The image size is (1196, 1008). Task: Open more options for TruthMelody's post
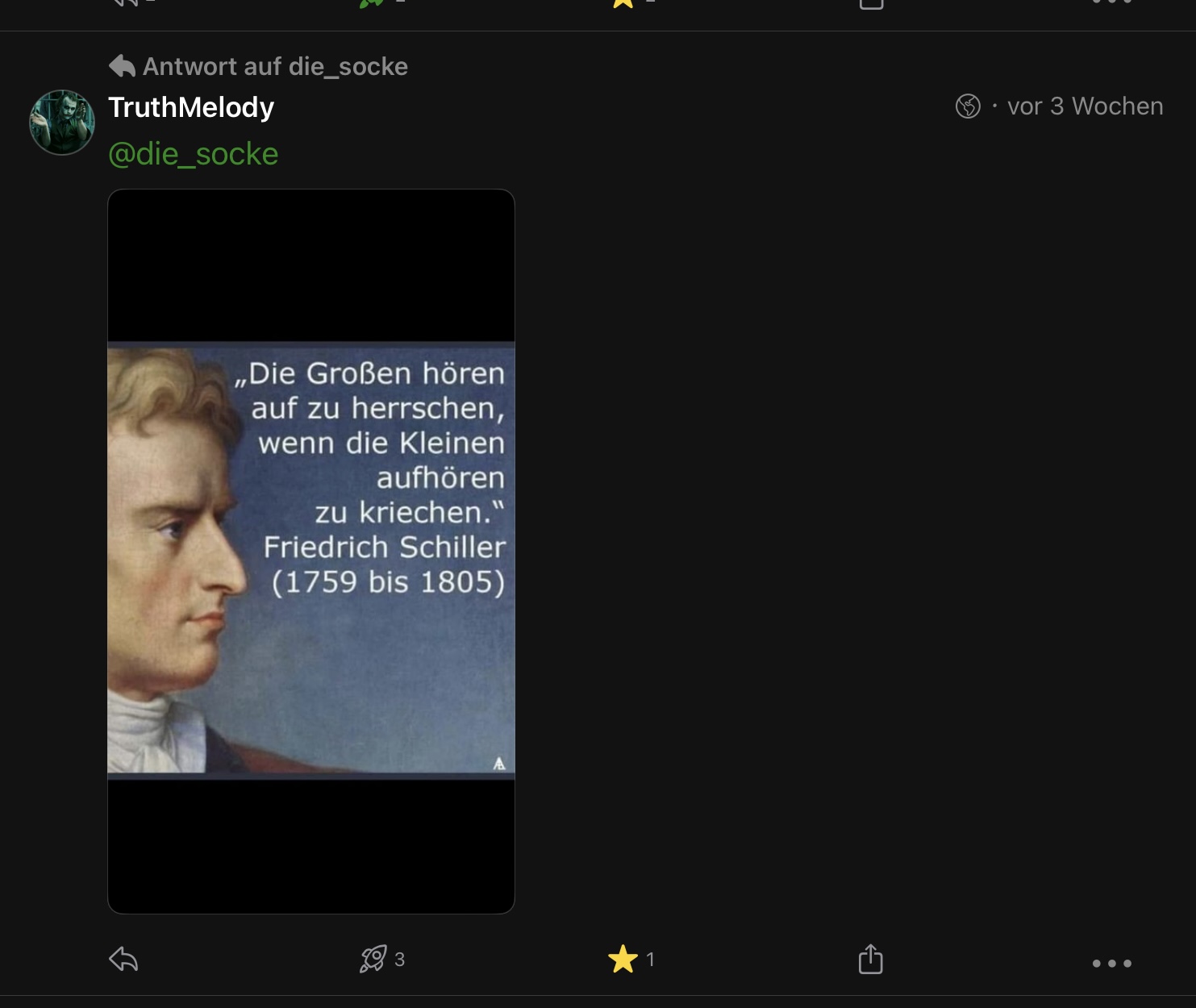(x=1111, y=963)
